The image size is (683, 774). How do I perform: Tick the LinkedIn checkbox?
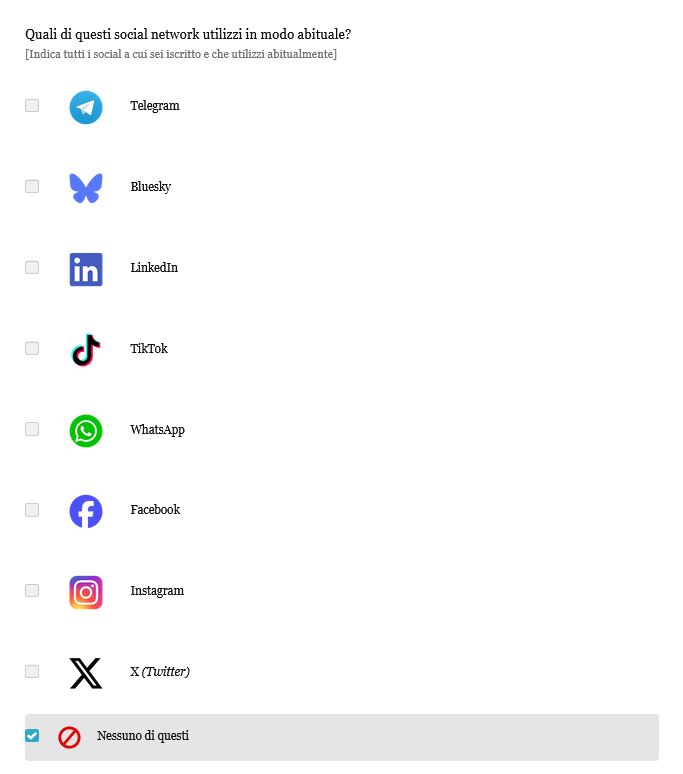[32, 268]
